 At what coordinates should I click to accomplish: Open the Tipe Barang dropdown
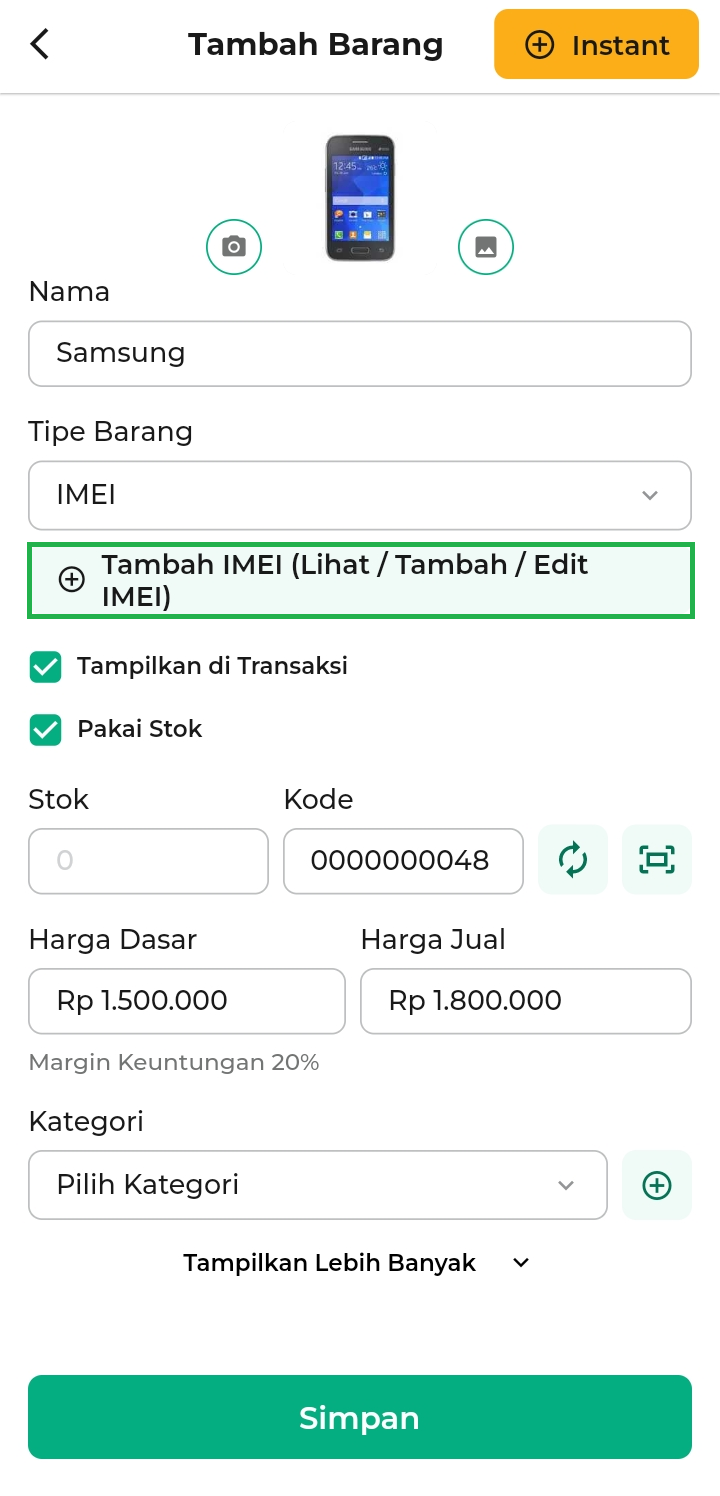[x=360, y=495]
